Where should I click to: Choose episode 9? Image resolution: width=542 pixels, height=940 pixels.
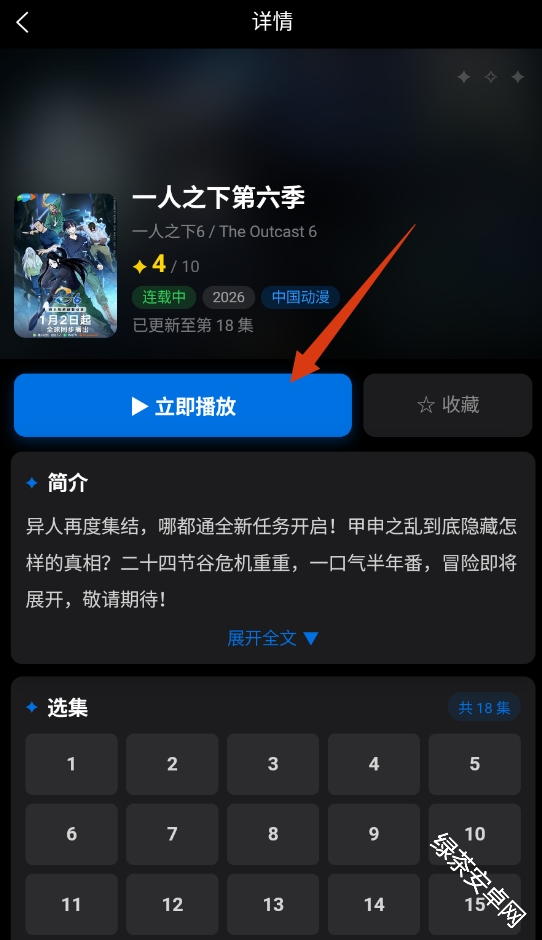(374, 834)
